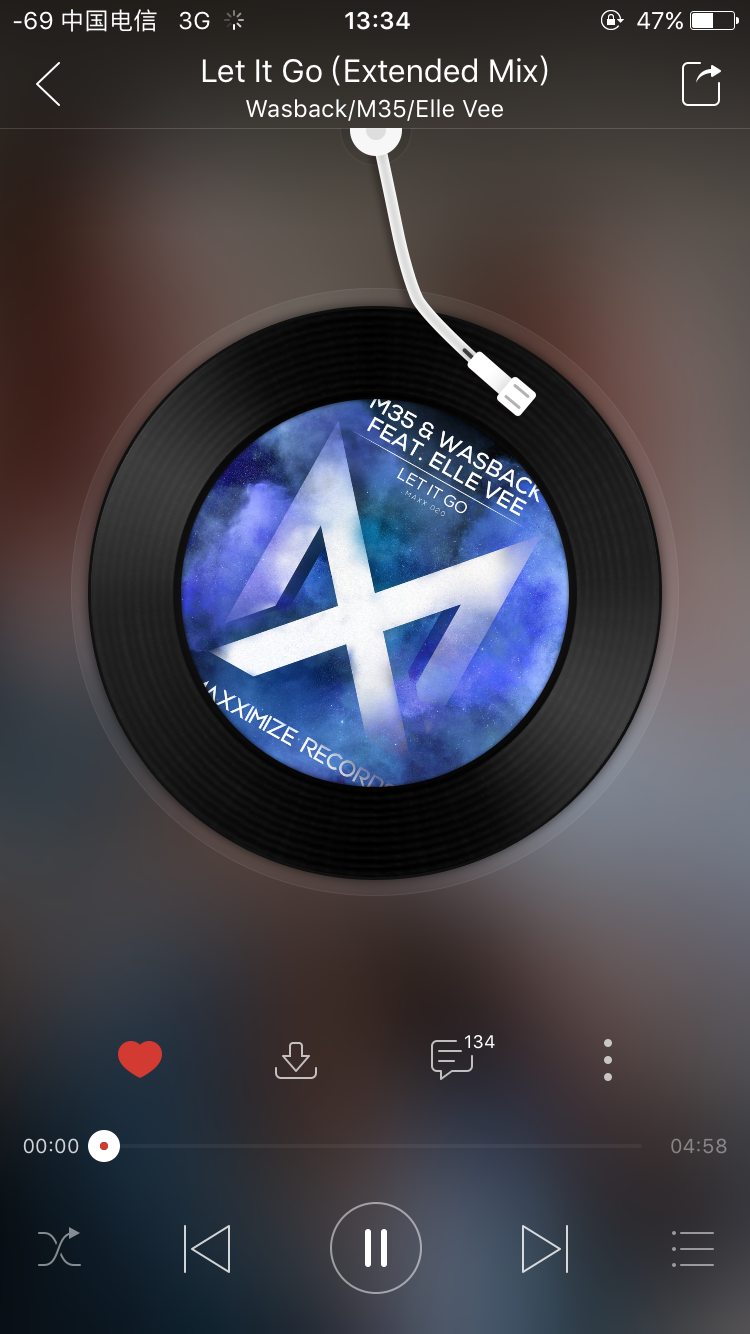Tap the vinyl album cover

(x=375, y=593)
